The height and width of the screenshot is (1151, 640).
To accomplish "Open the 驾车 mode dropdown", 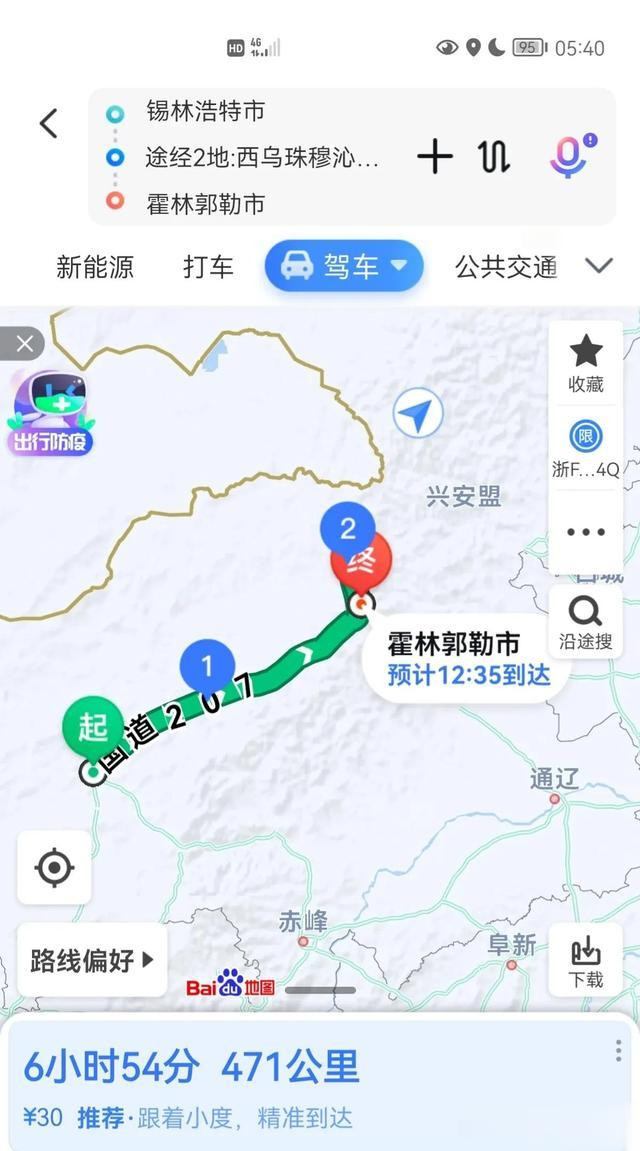I will pos(344,266).
